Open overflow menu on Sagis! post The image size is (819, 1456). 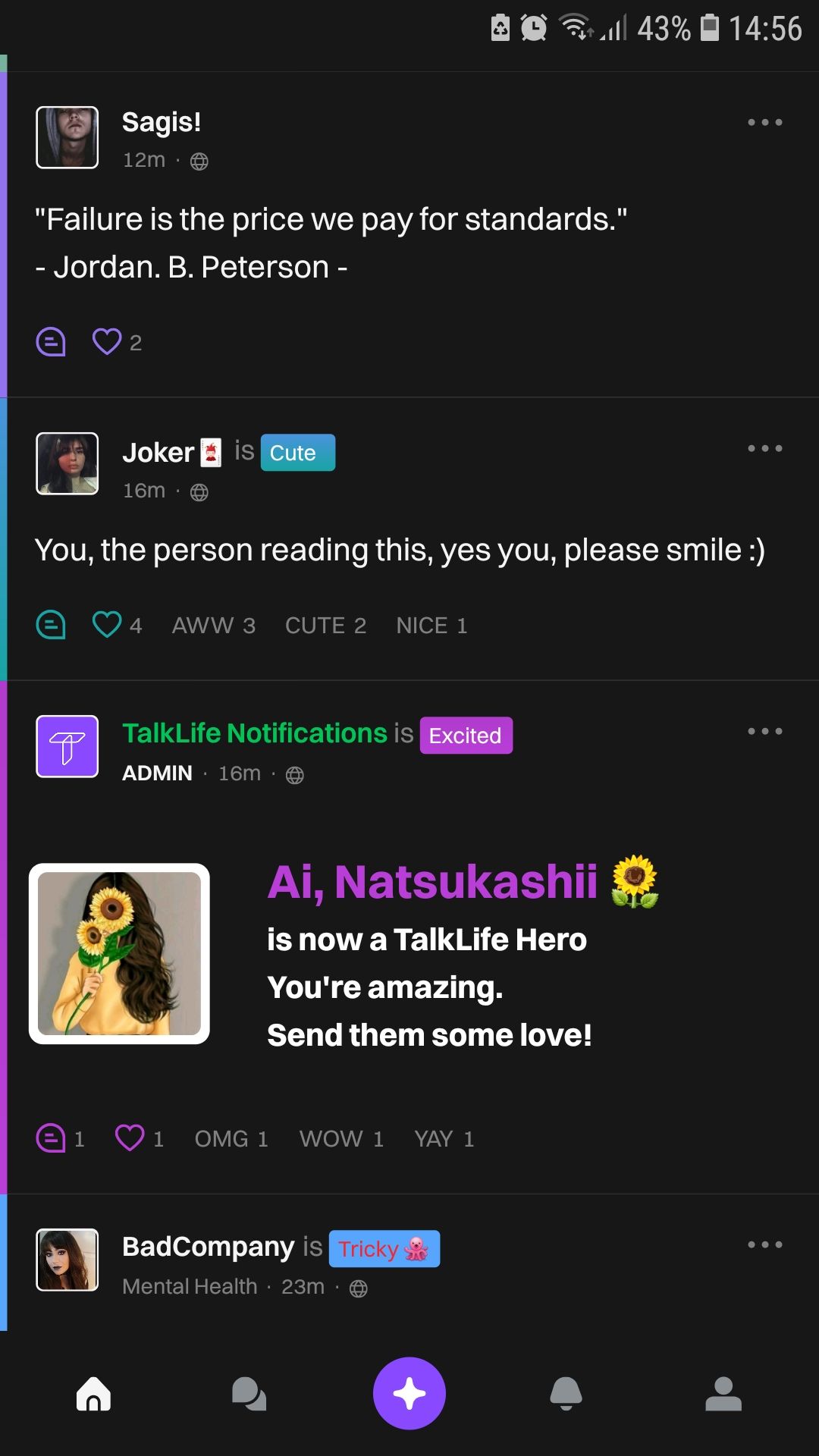764,122
